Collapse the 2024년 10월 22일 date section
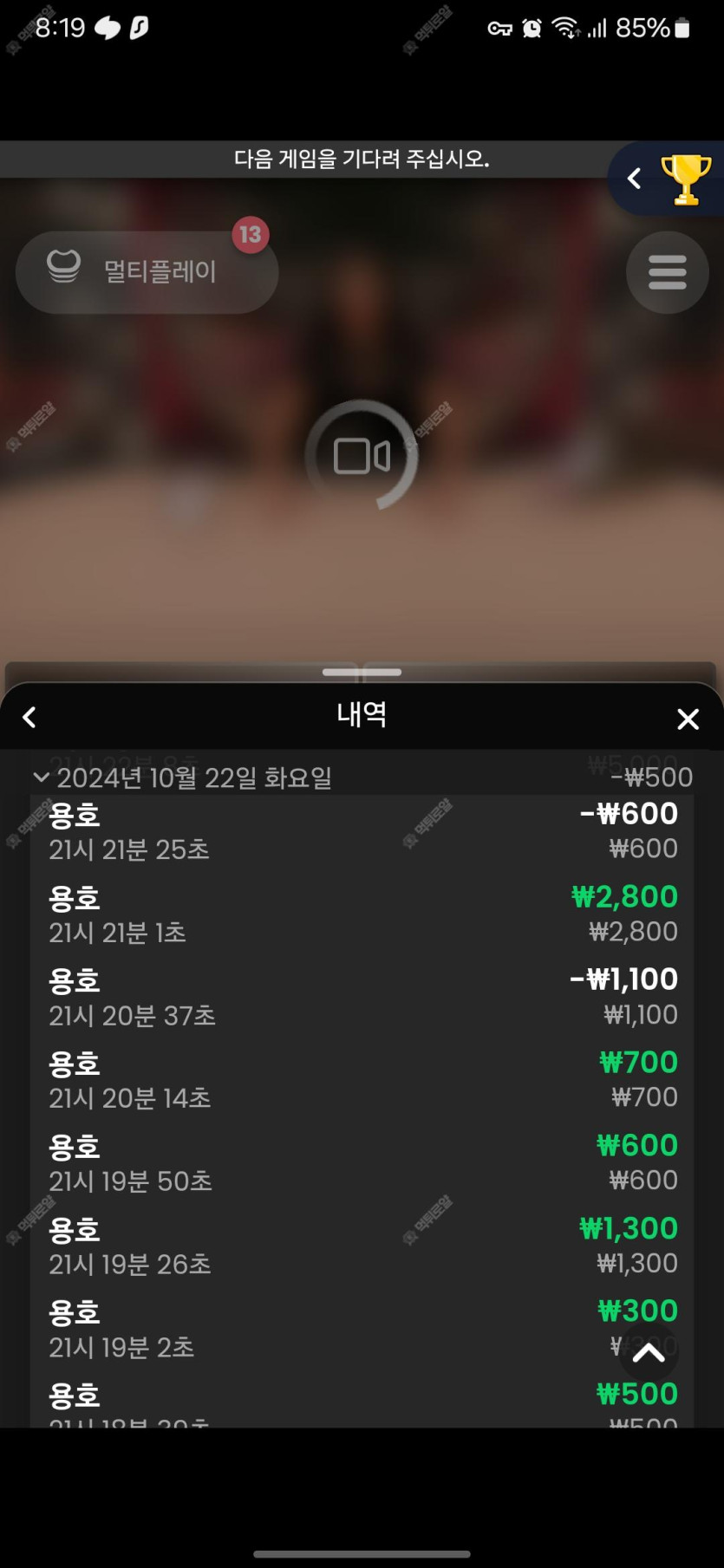Image resolution: width=724 pixels, height=1568 pixels. (41, 777)
